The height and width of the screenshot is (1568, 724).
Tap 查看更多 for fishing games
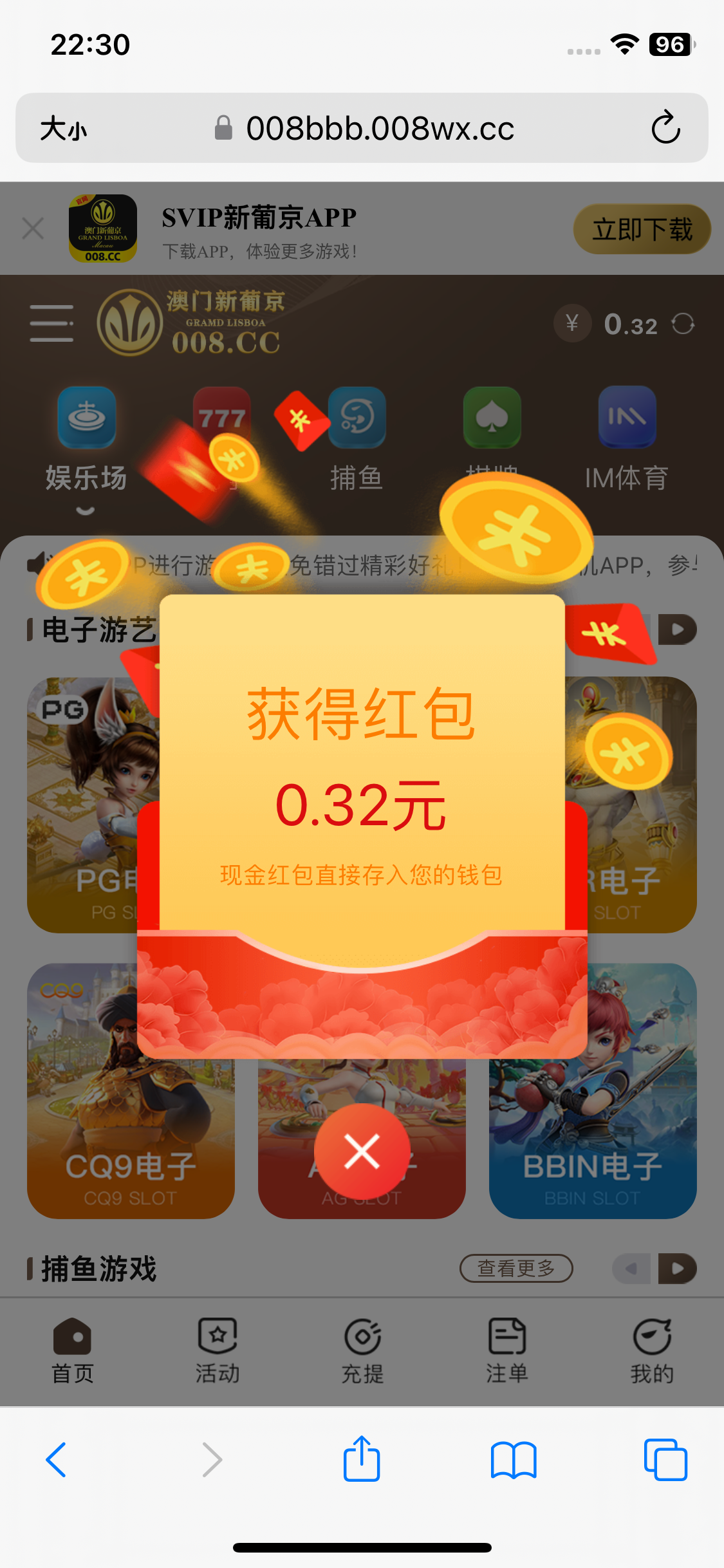(x=516, y=1268)
